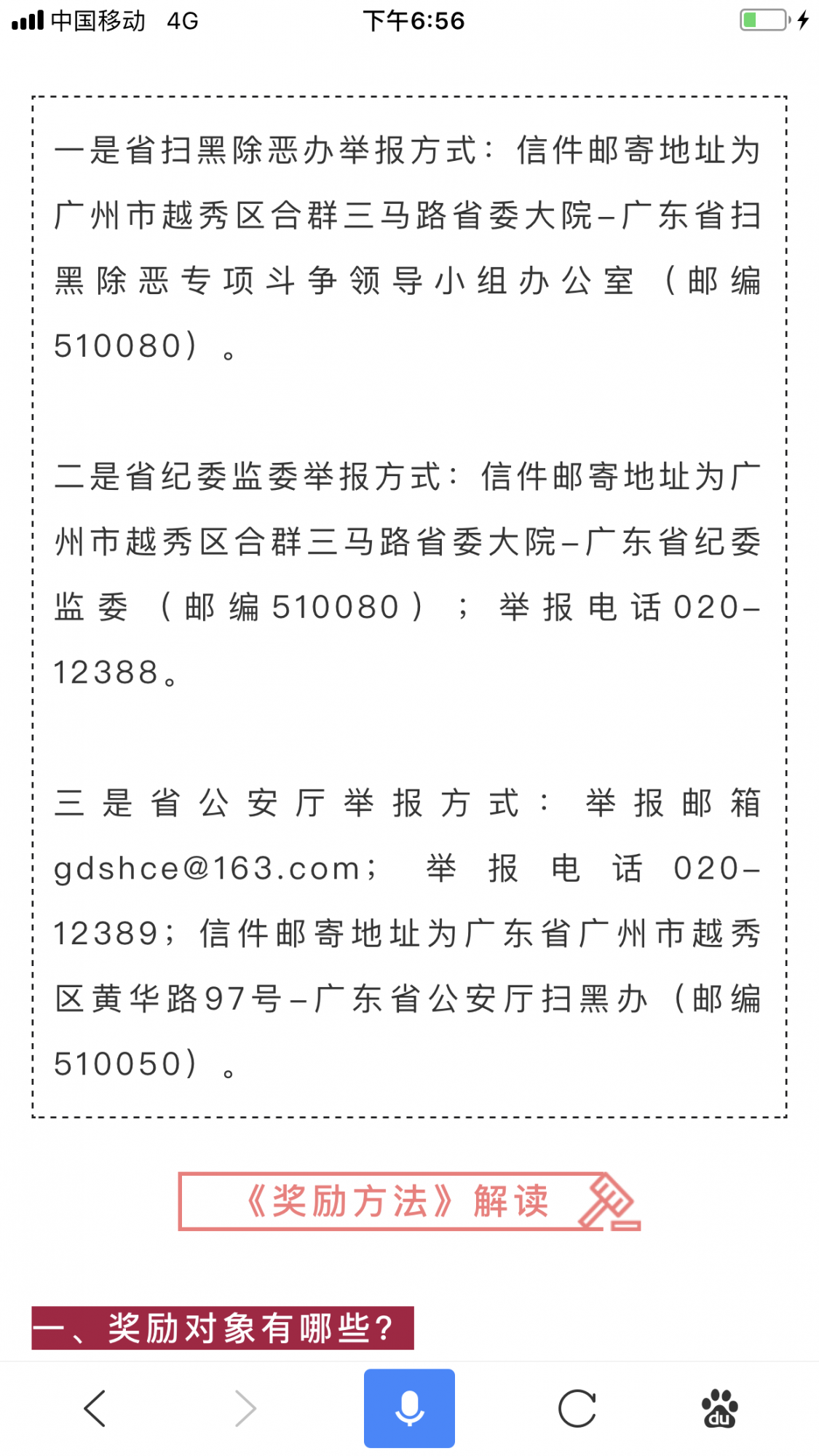
Task: Tap the gavel icon beside 解读
Action: click(609, 1203)
